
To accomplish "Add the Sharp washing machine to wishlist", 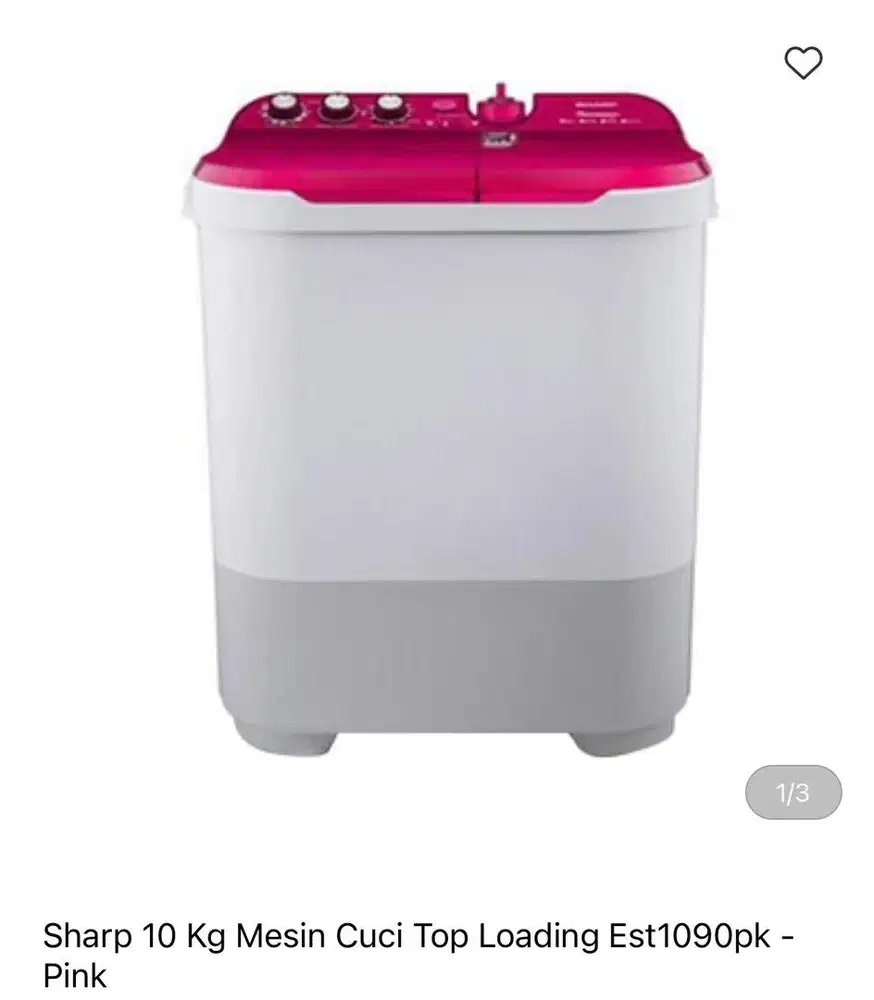I will pos(802,63).
